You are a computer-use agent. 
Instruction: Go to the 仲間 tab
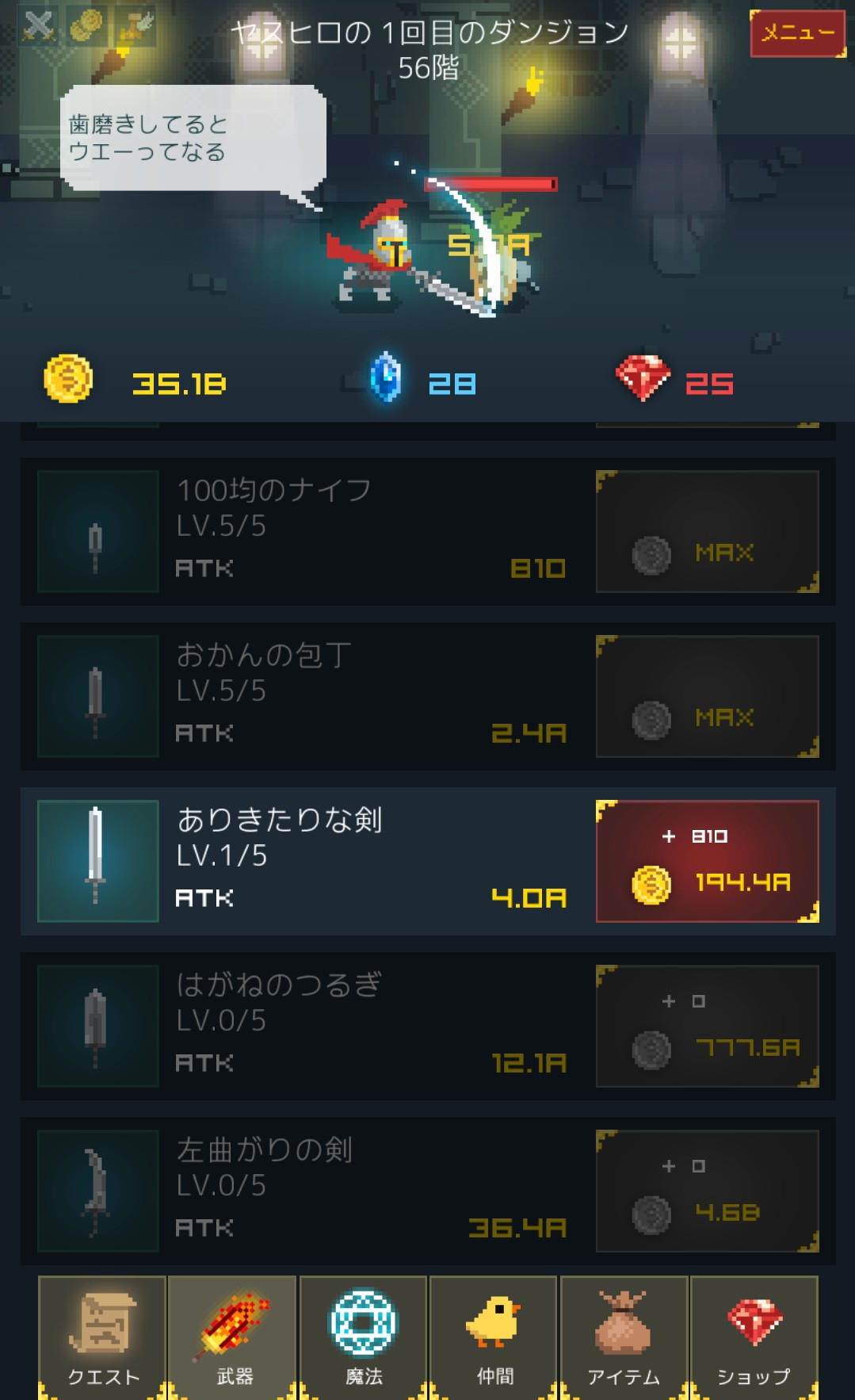tap(494, 1337)
